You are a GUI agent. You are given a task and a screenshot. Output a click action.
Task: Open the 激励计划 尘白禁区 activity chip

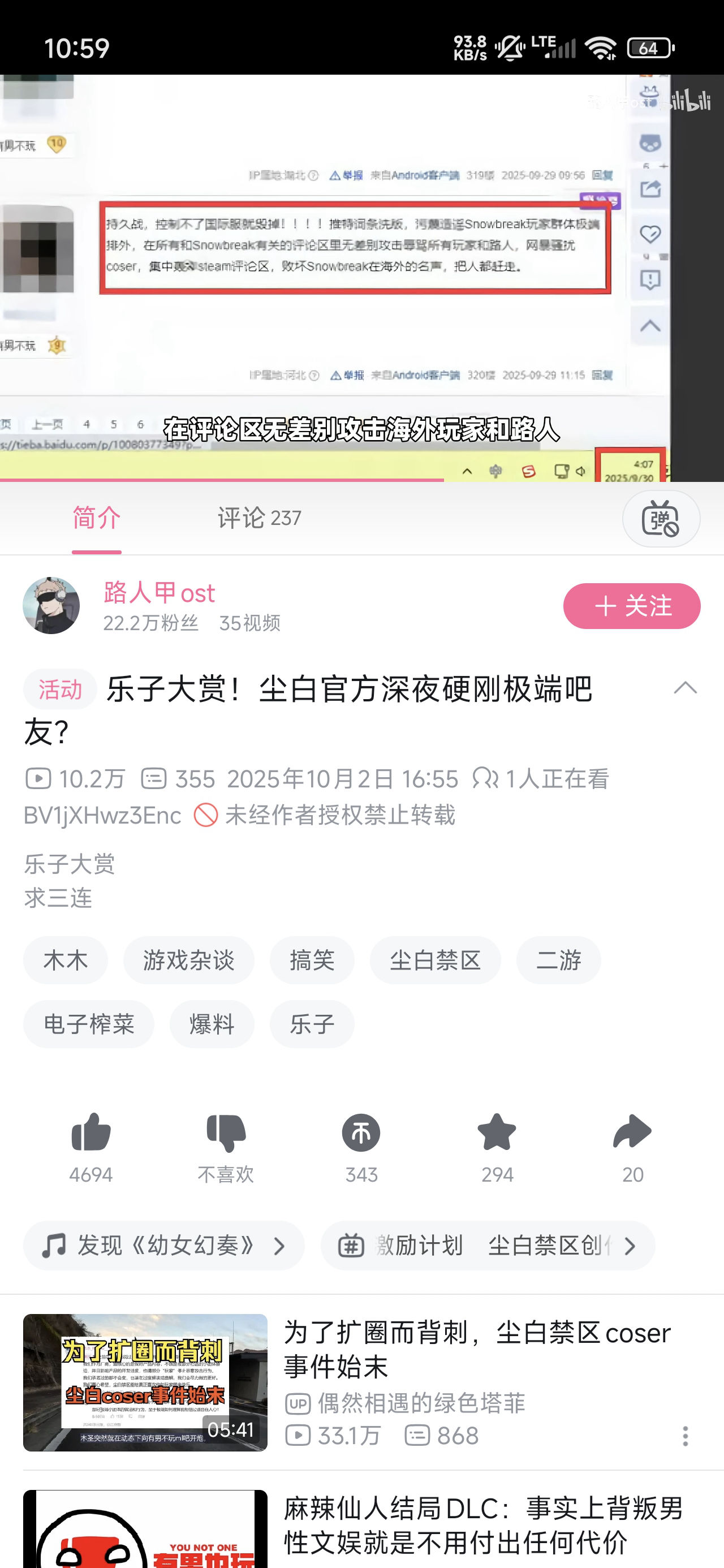pyautogui.click(x=487, y=1246)
